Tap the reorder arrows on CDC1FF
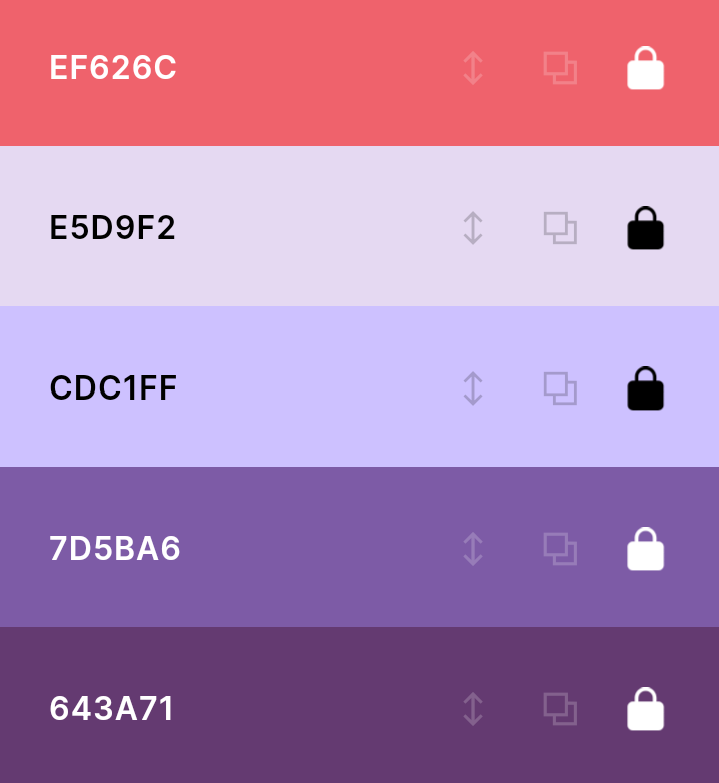The width and height of the screenshot is (719, 783). point(473,388)
